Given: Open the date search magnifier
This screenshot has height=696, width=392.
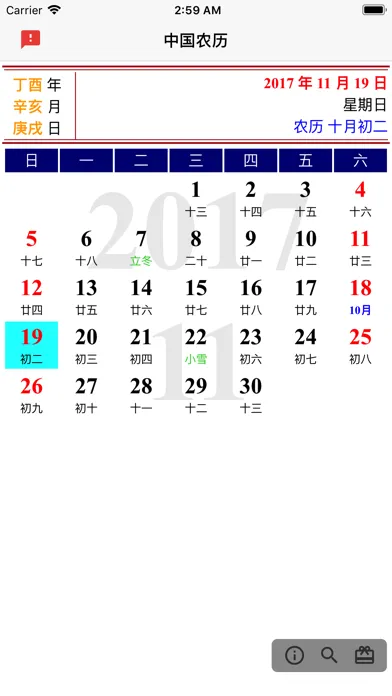Looking at the screenshot, I should [x=329, y=655].
